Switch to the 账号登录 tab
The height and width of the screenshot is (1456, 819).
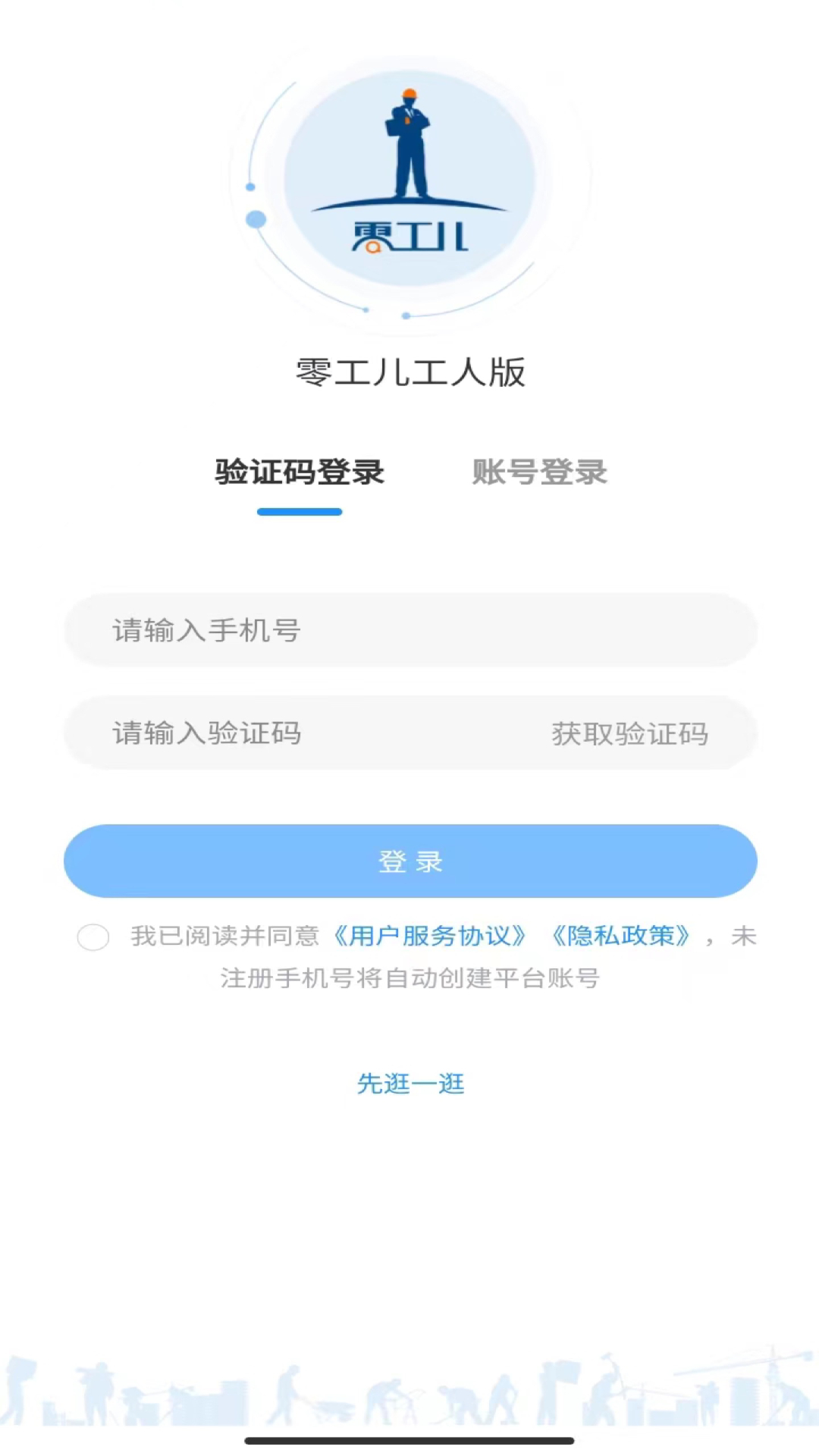[x=539, y=472]
